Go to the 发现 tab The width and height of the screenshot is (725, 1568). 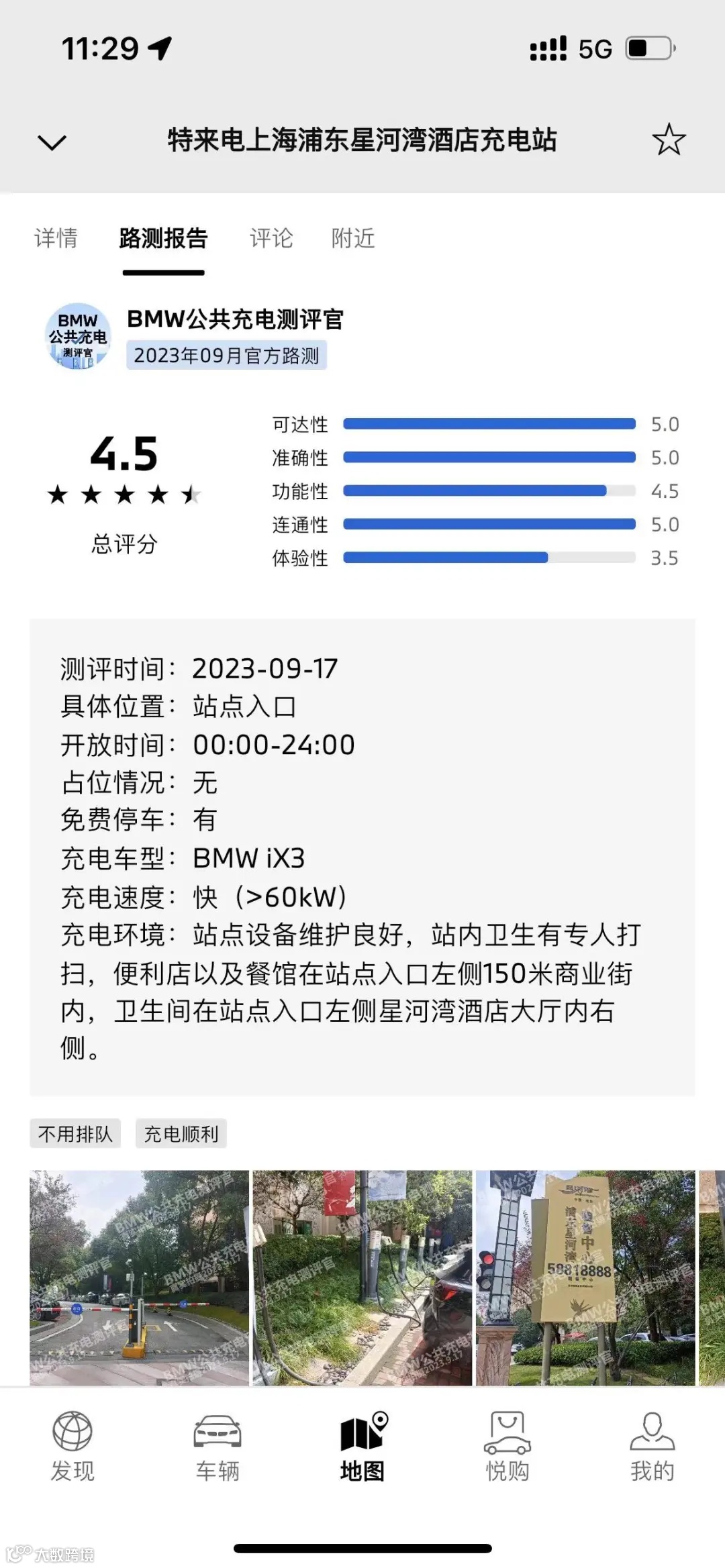72,1447
